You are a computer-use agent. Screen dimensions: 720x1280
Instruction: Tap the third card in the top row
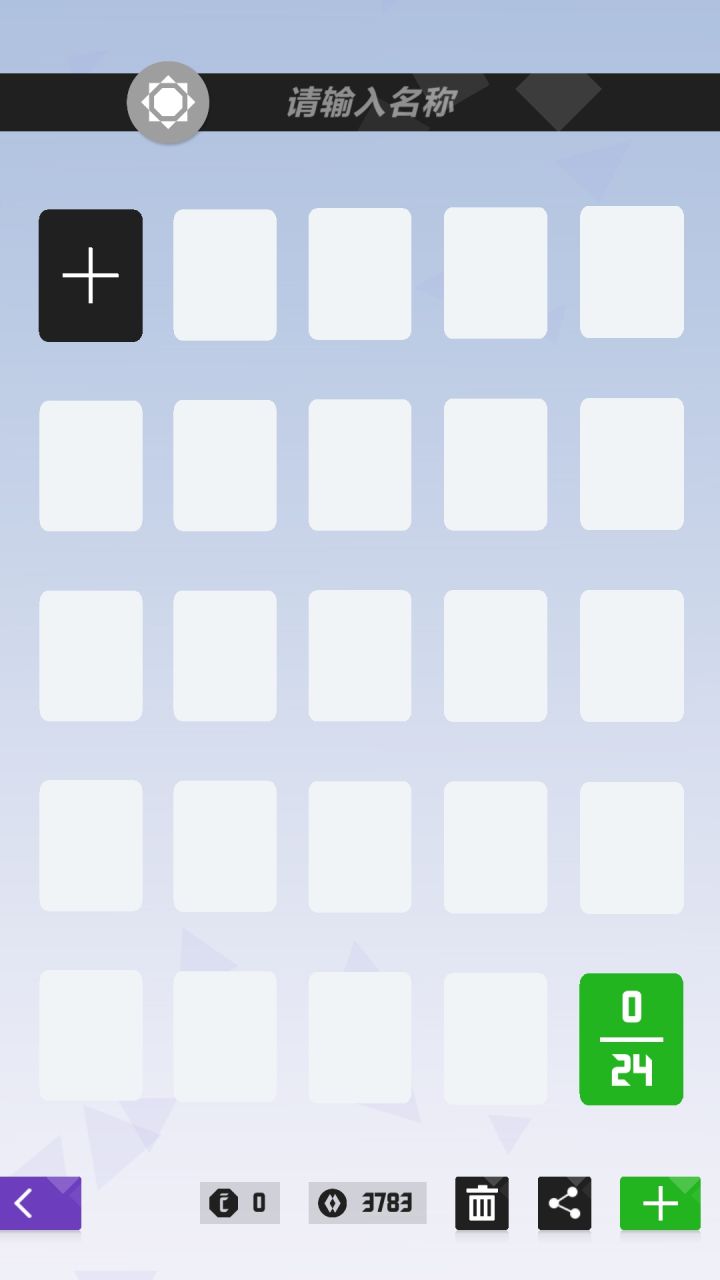click(x=359, y=273)
